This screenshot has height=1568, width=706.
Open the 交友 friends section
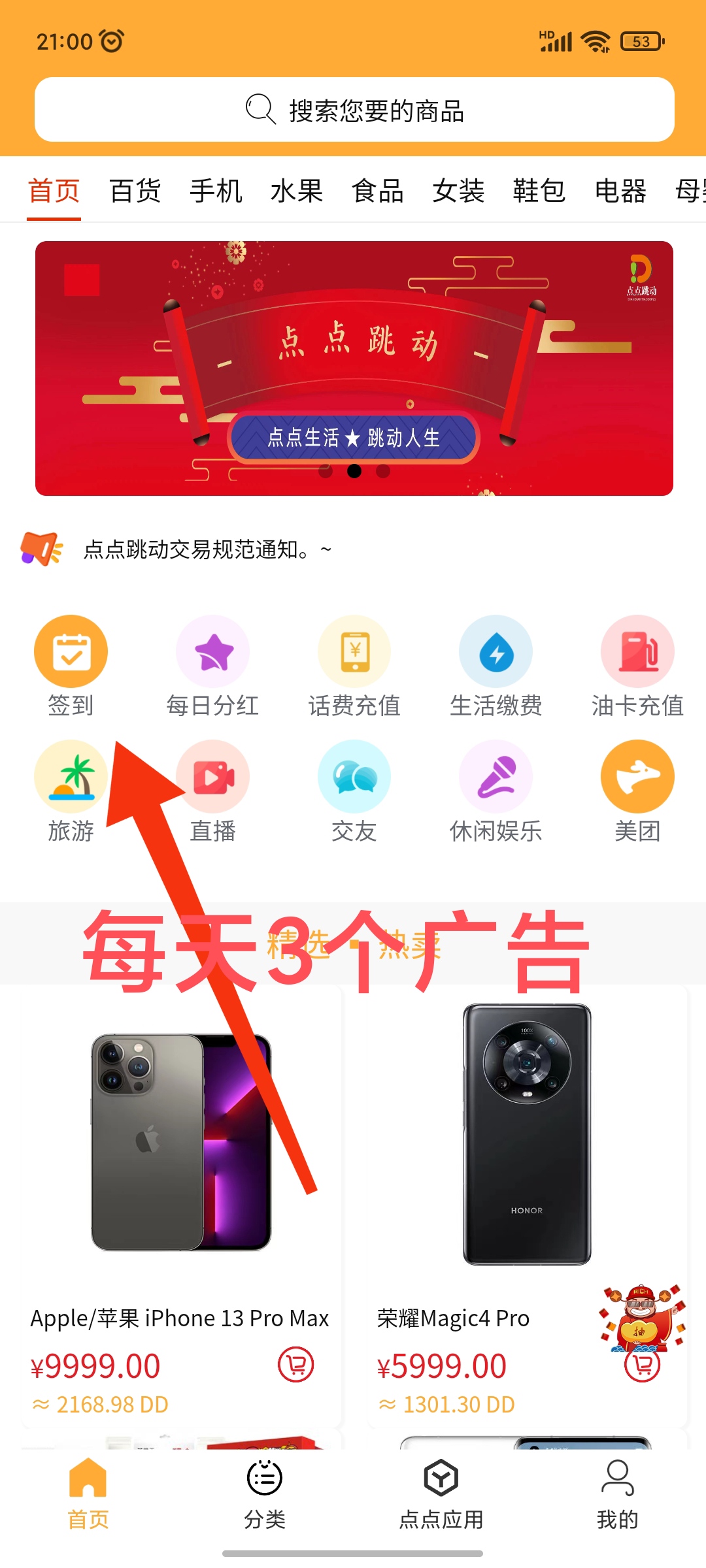point(354,792)
